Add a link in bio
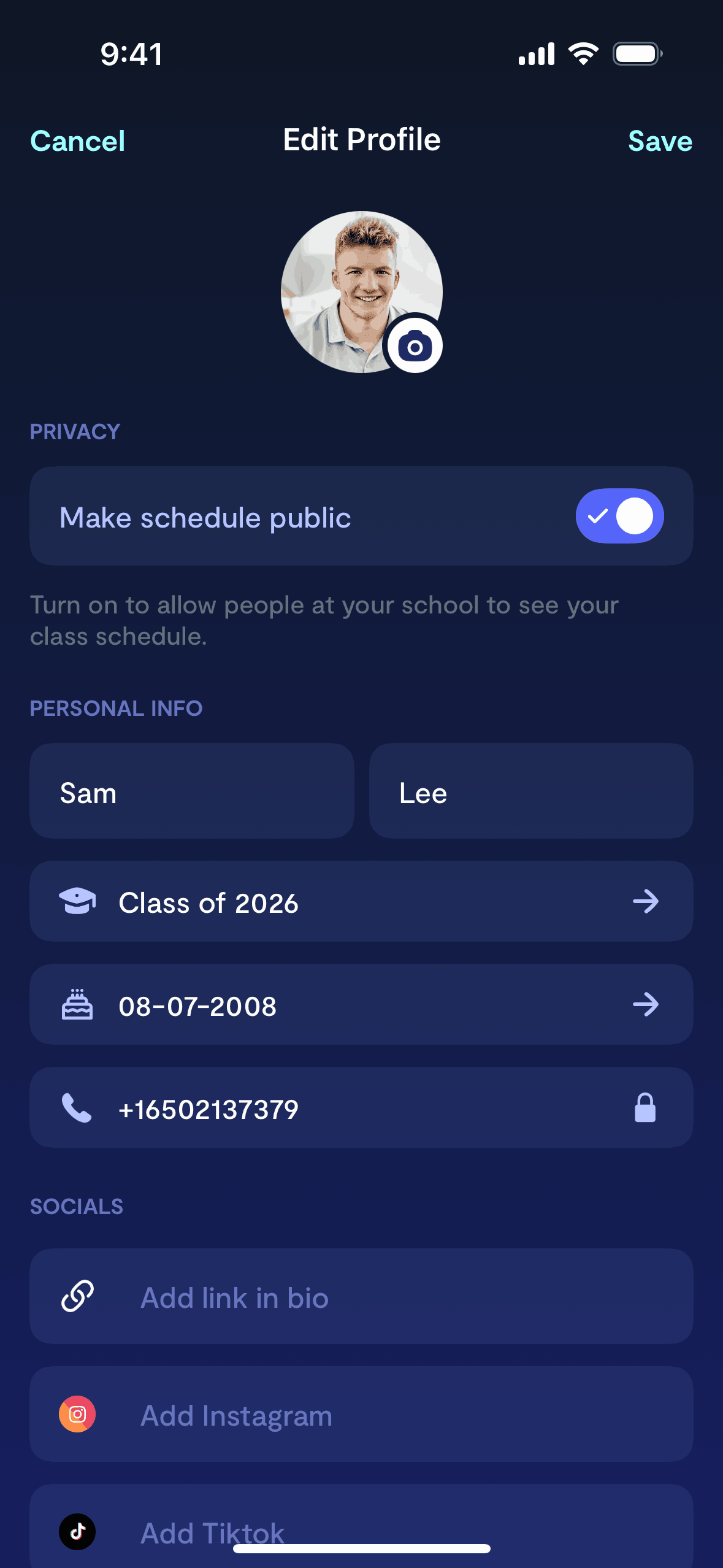 (x=361, y=1297)
